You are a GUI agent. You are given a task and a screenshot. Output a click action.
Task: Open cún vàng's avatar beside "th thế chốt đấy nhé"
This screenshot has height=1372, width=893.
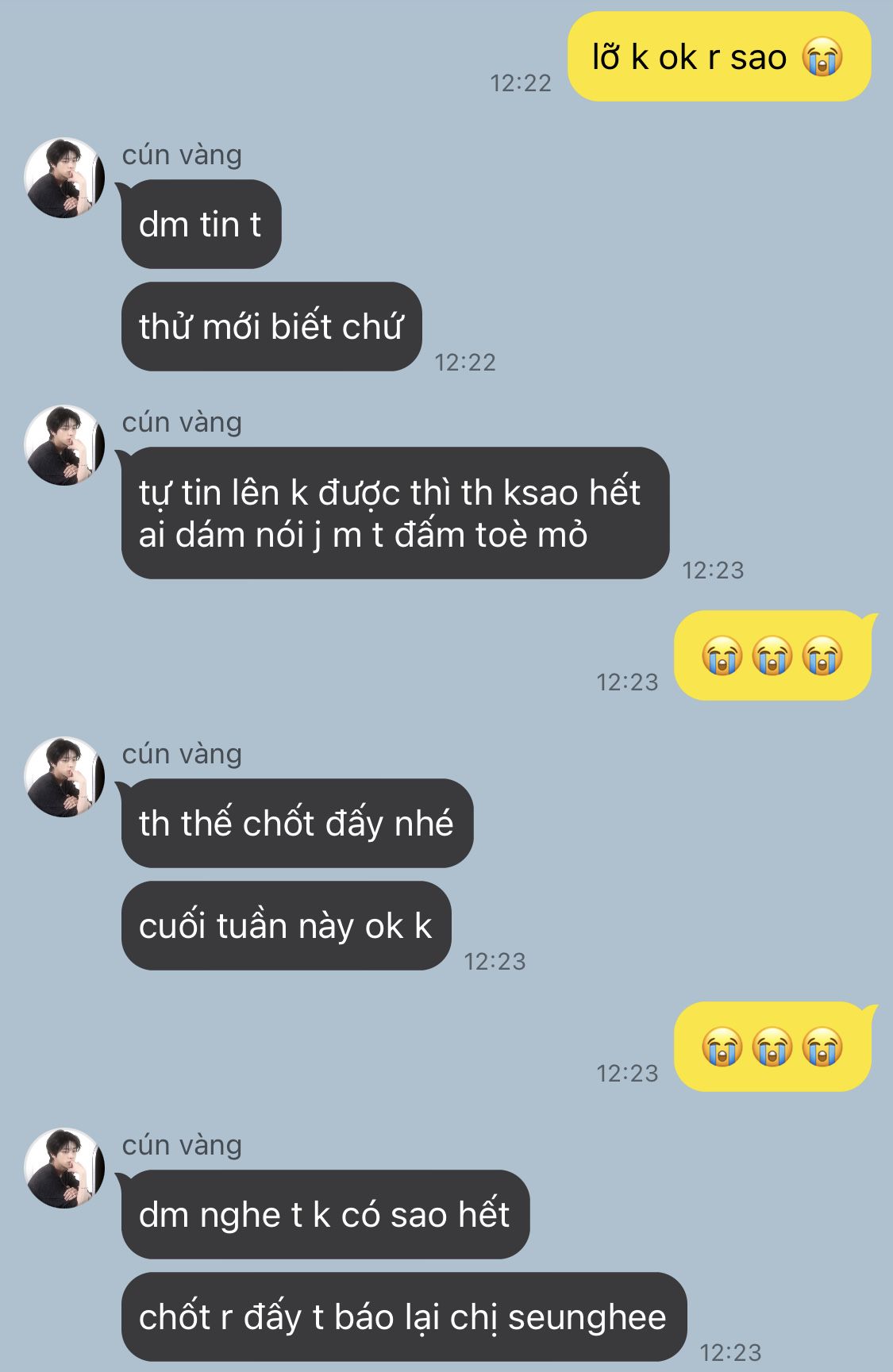(64, 777)
